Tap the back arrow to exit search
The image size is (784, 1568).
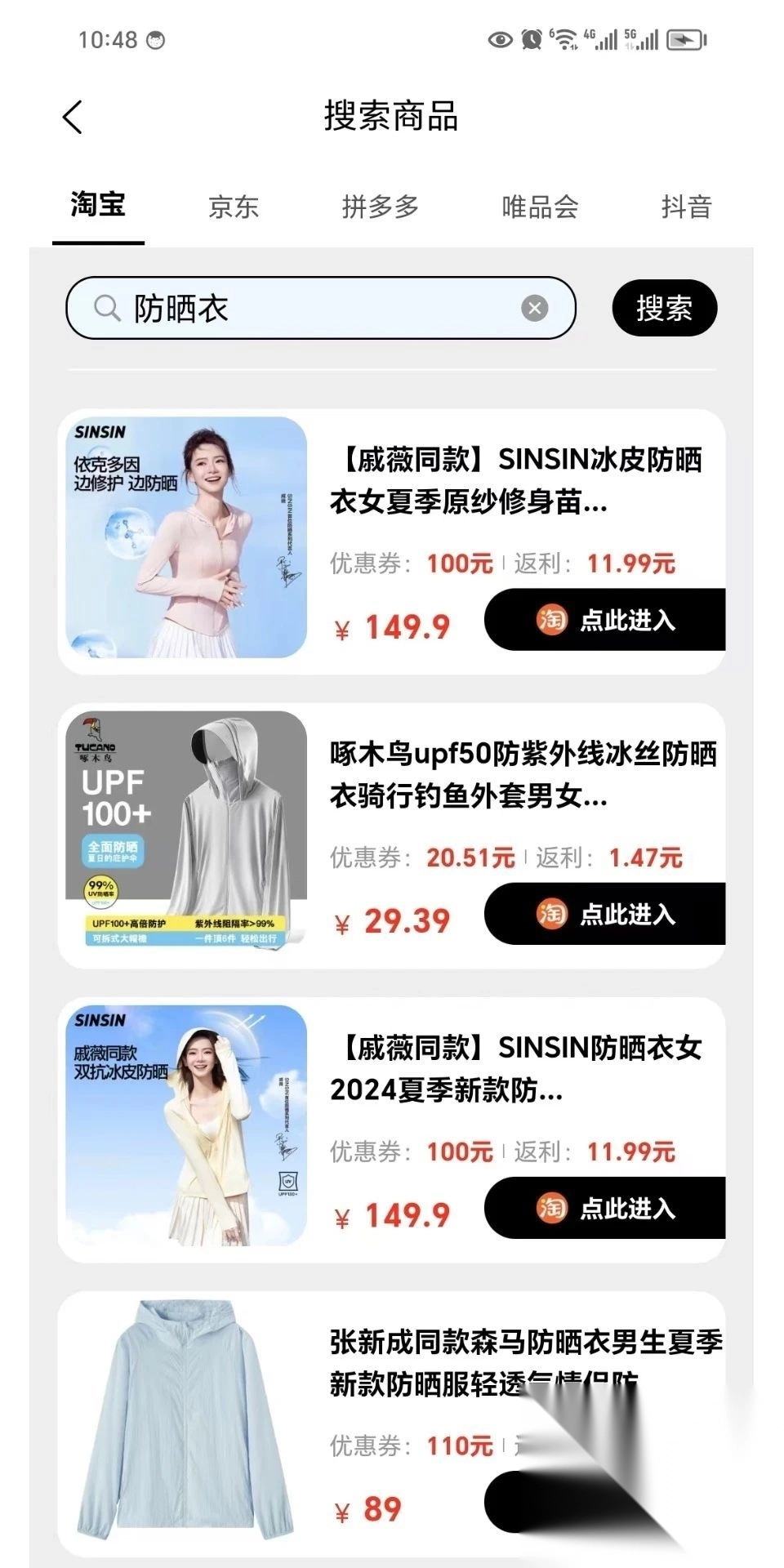(x=73, y=116)
